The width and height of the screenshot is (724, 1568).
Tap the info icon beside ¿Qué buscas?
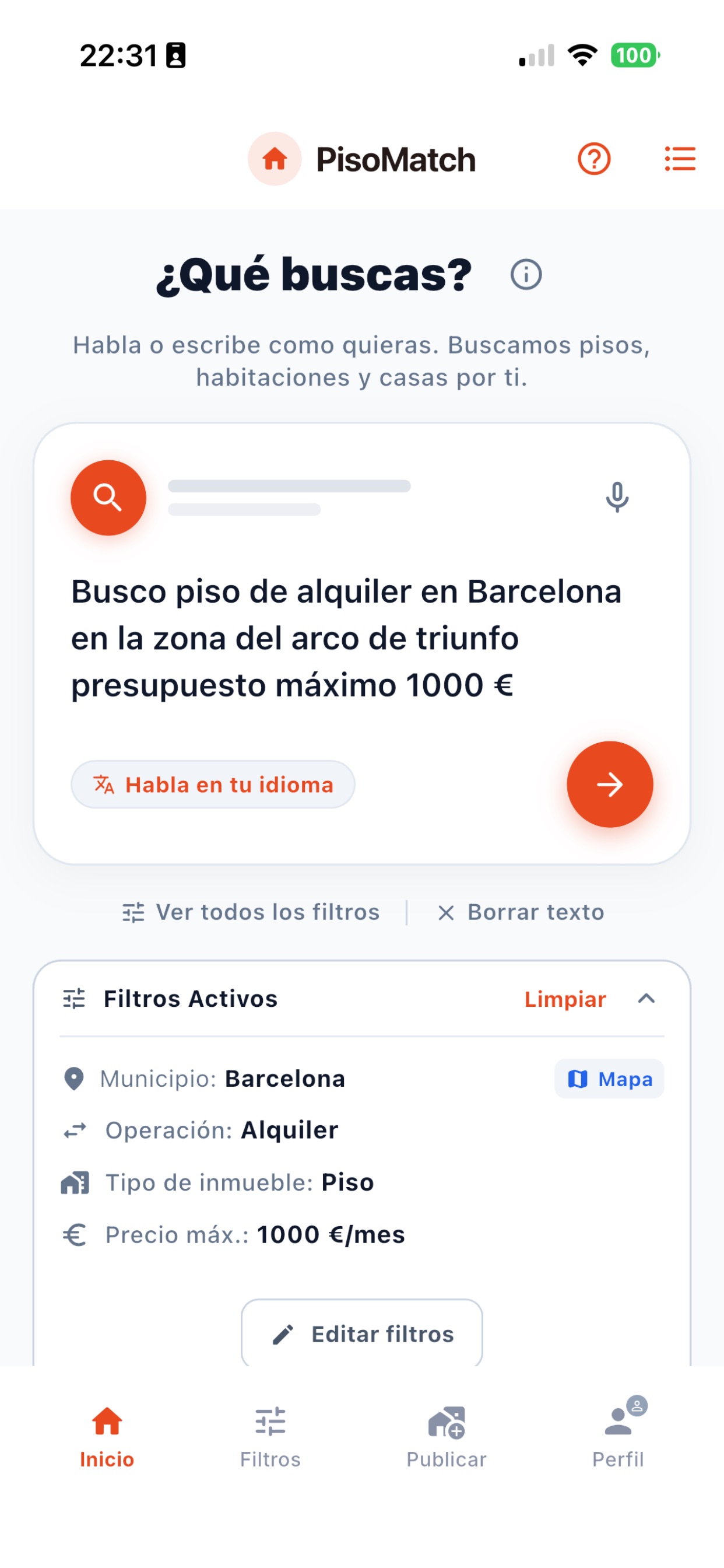coord(526,275)
